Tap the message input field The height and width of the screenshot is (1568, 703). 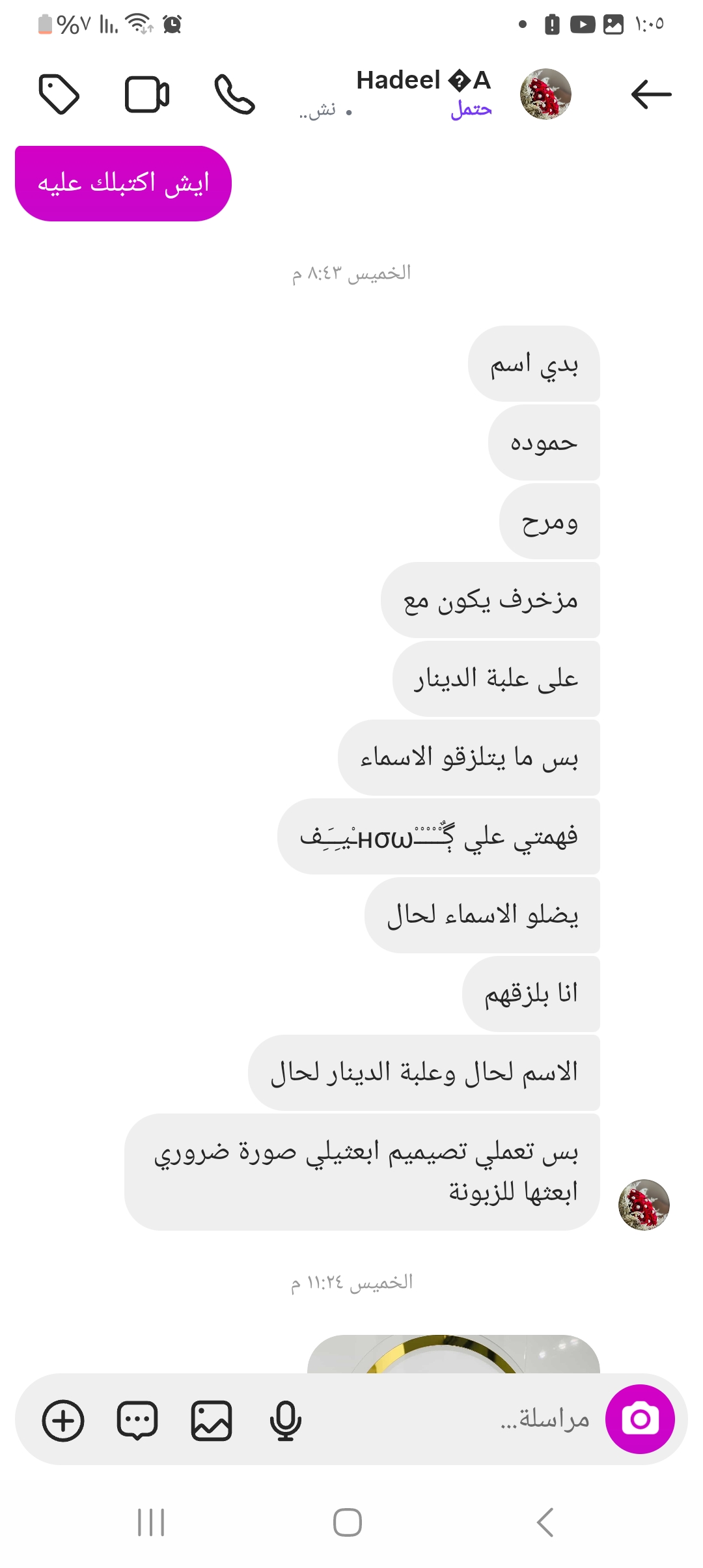[456, 1419]
